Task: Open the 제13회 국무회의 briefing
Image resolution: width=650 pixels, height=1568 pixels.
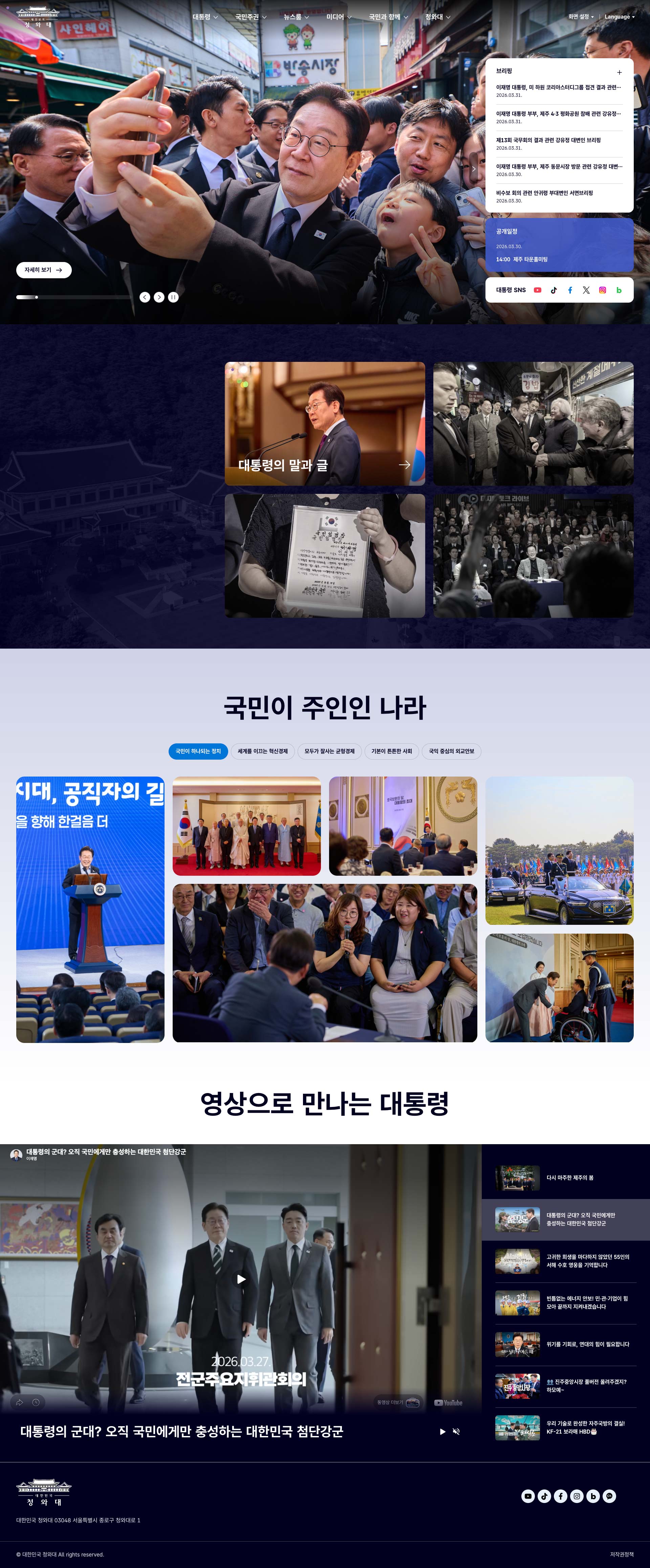Action: point(548,140)
